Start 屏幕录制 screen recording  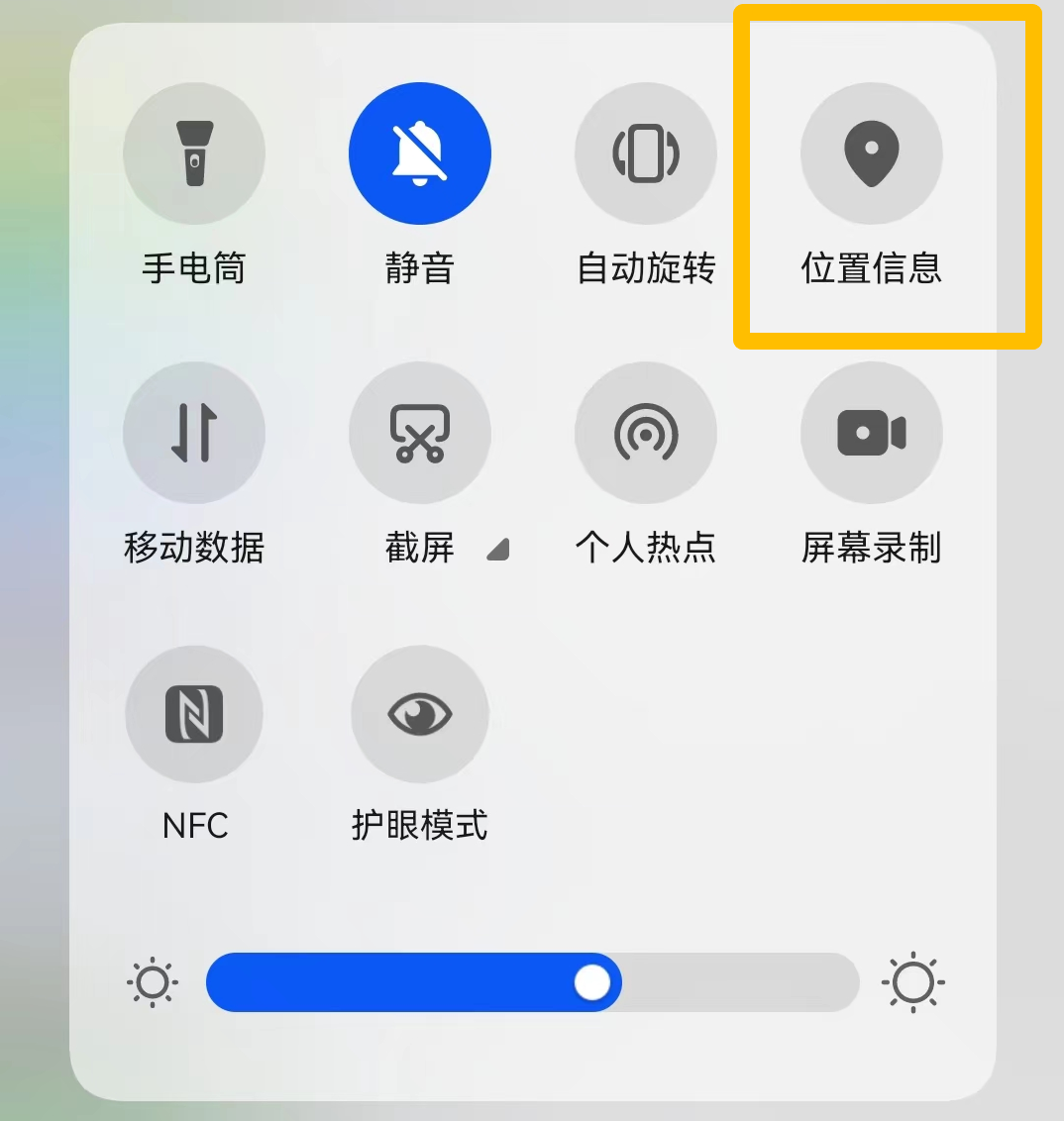tap(871, 433)
